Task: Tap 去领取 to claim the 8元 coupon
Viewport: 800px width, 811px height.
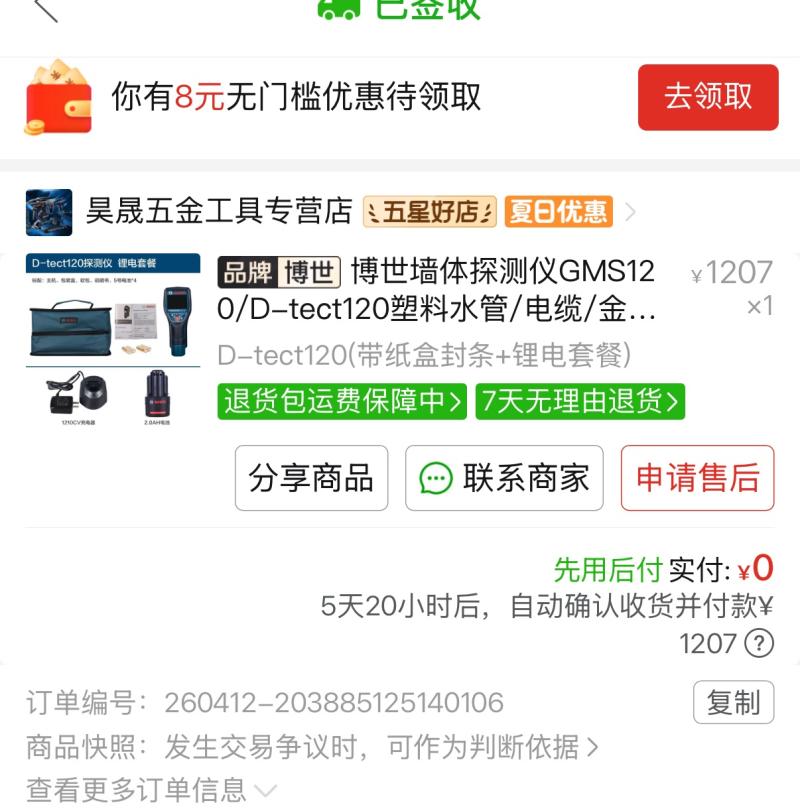Action: pyautogui.click(x=708, y=97)
